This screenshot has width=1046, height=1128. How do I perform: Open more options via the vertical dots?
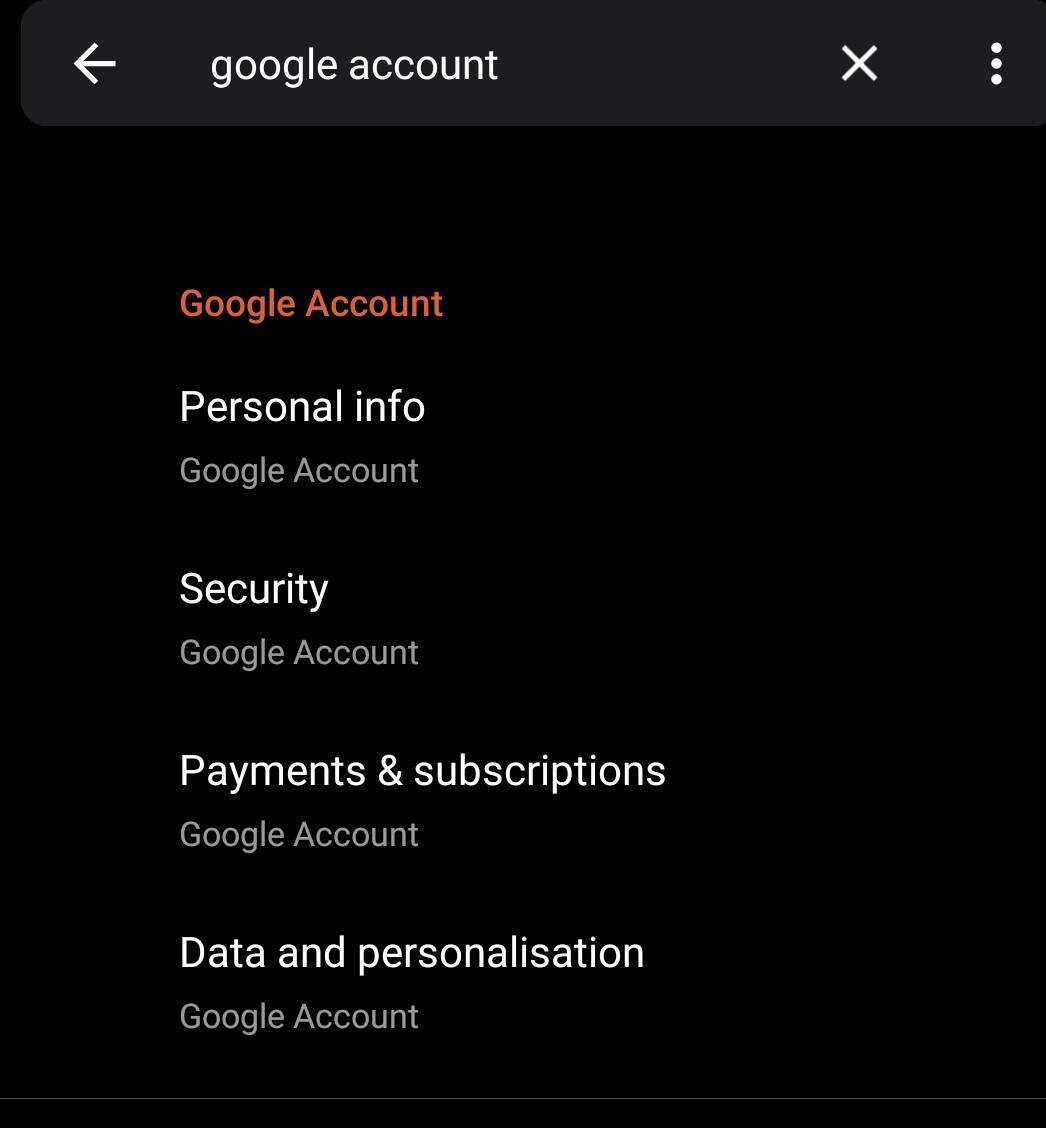coord(996,63)
